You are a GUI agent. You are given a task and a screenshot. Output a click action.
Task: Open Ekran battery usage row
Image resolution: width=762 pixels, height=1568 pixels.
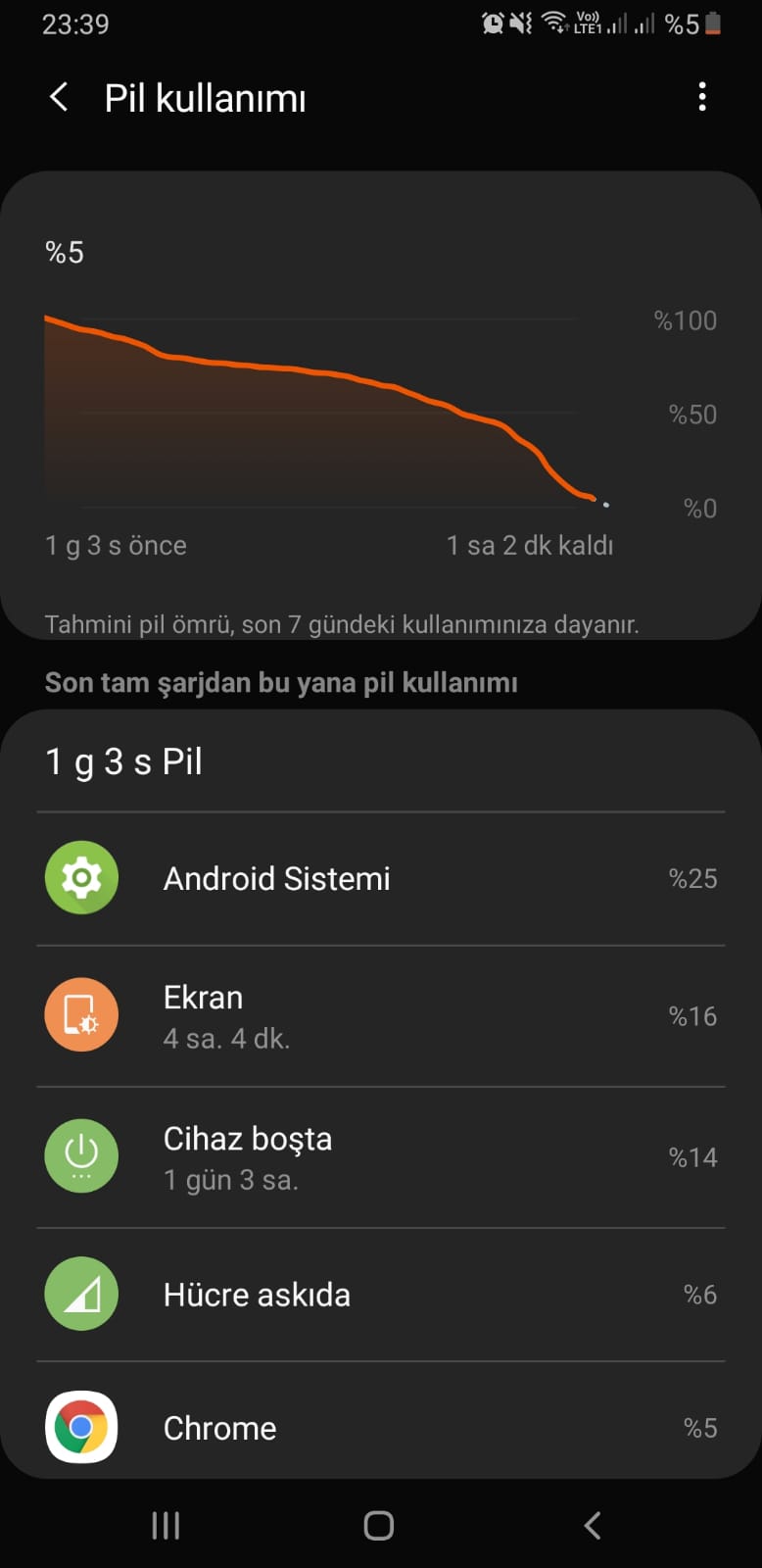tap(381, 1016)
